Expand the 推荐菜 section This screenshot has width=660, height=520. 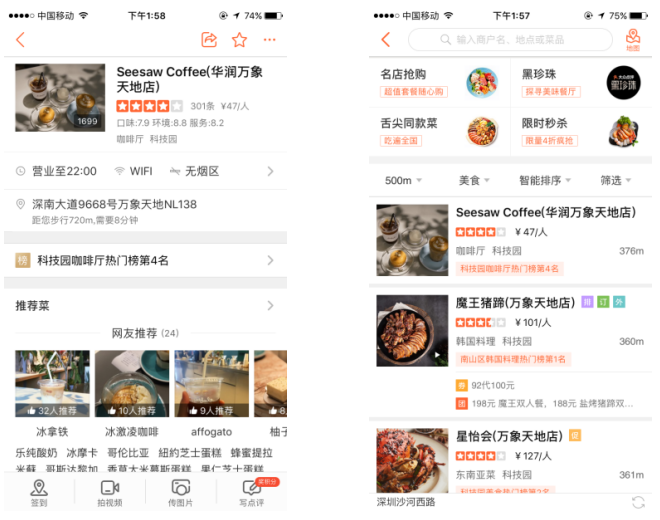145,306
